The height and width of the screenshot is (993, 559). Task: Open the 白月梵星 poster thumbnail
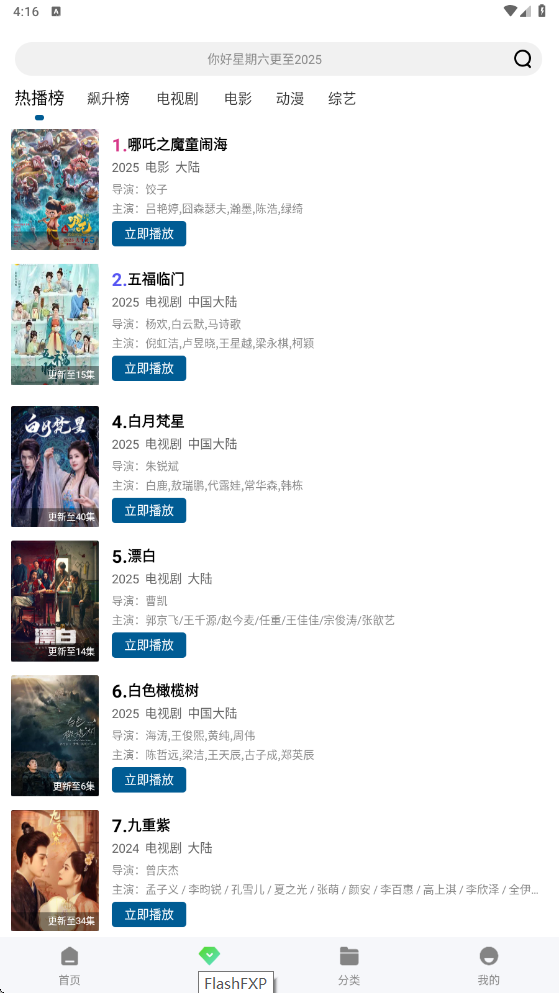[55, 466]
